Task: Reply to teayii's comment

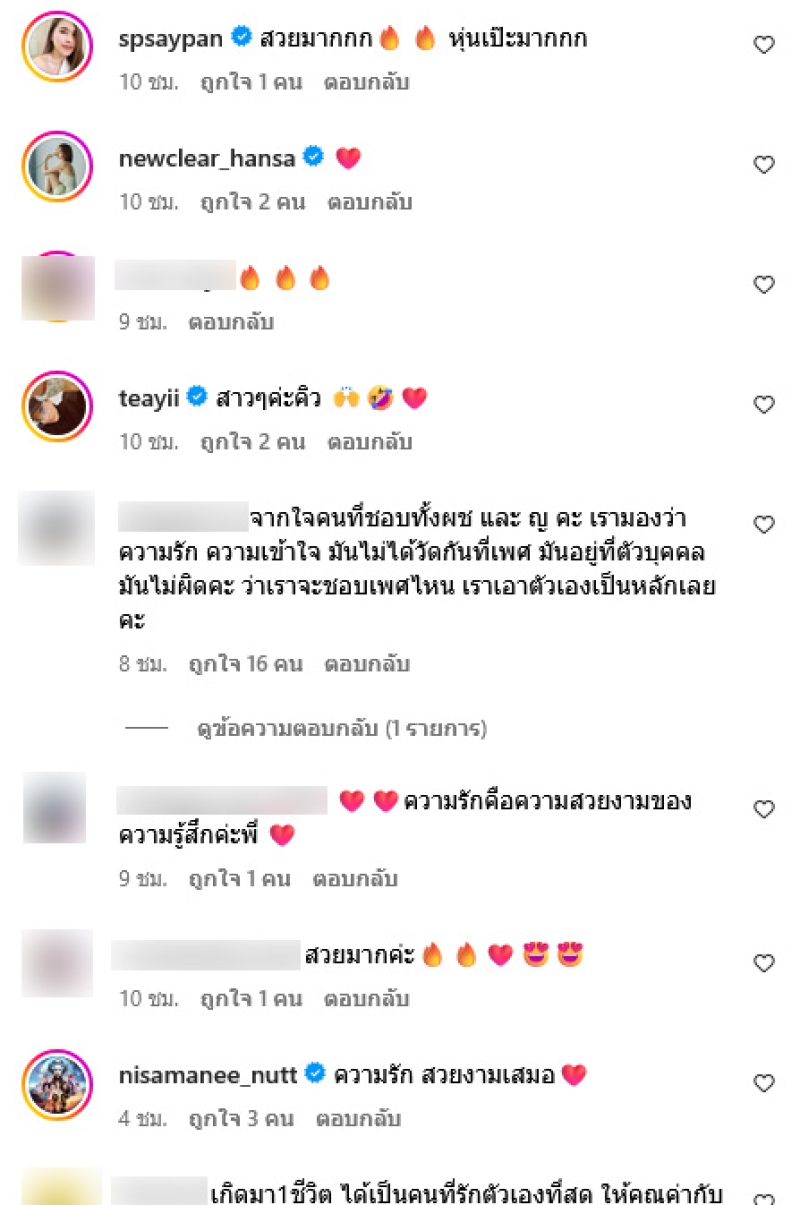Action: coord(370,442)
